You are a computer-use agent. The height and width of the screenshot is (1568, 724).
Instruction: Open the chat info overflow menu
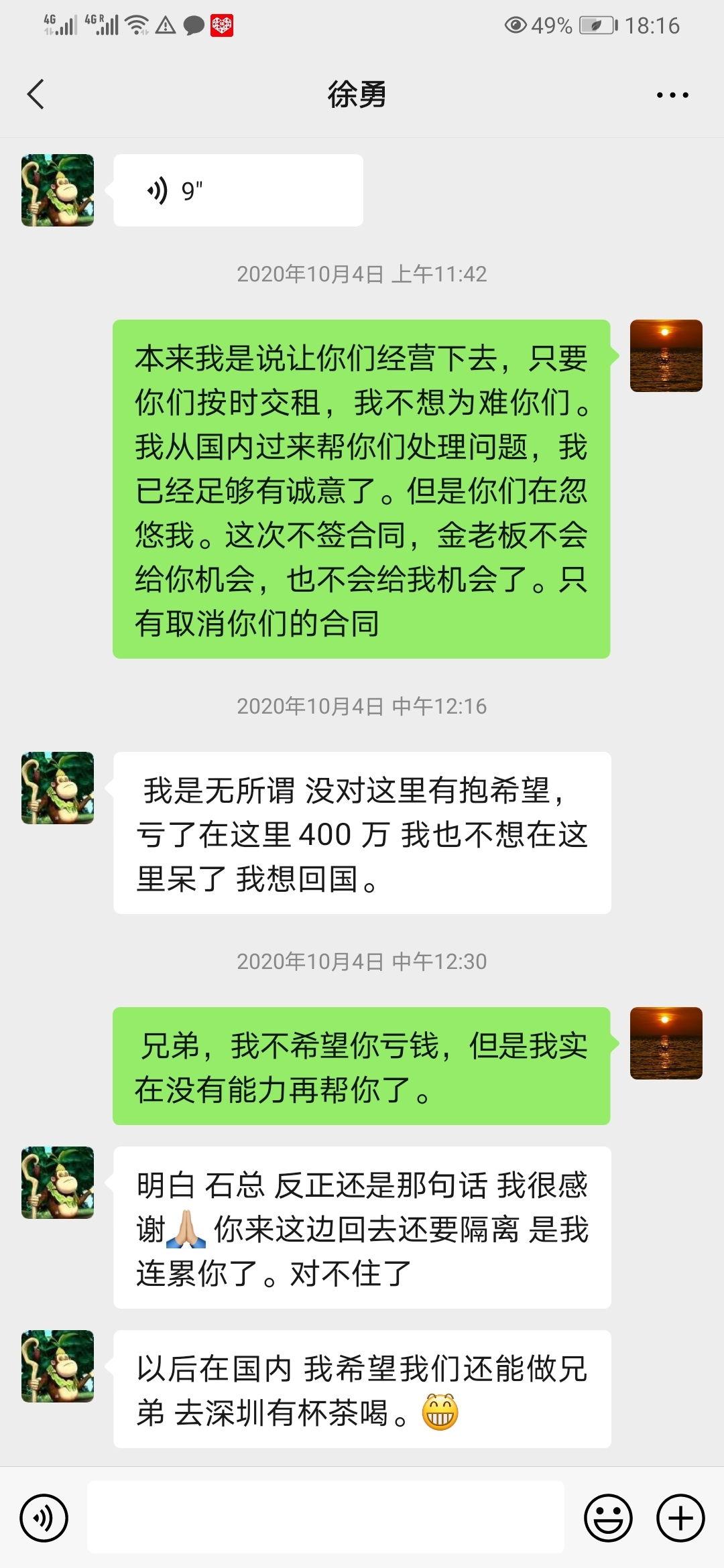click(x=672, y=95)
